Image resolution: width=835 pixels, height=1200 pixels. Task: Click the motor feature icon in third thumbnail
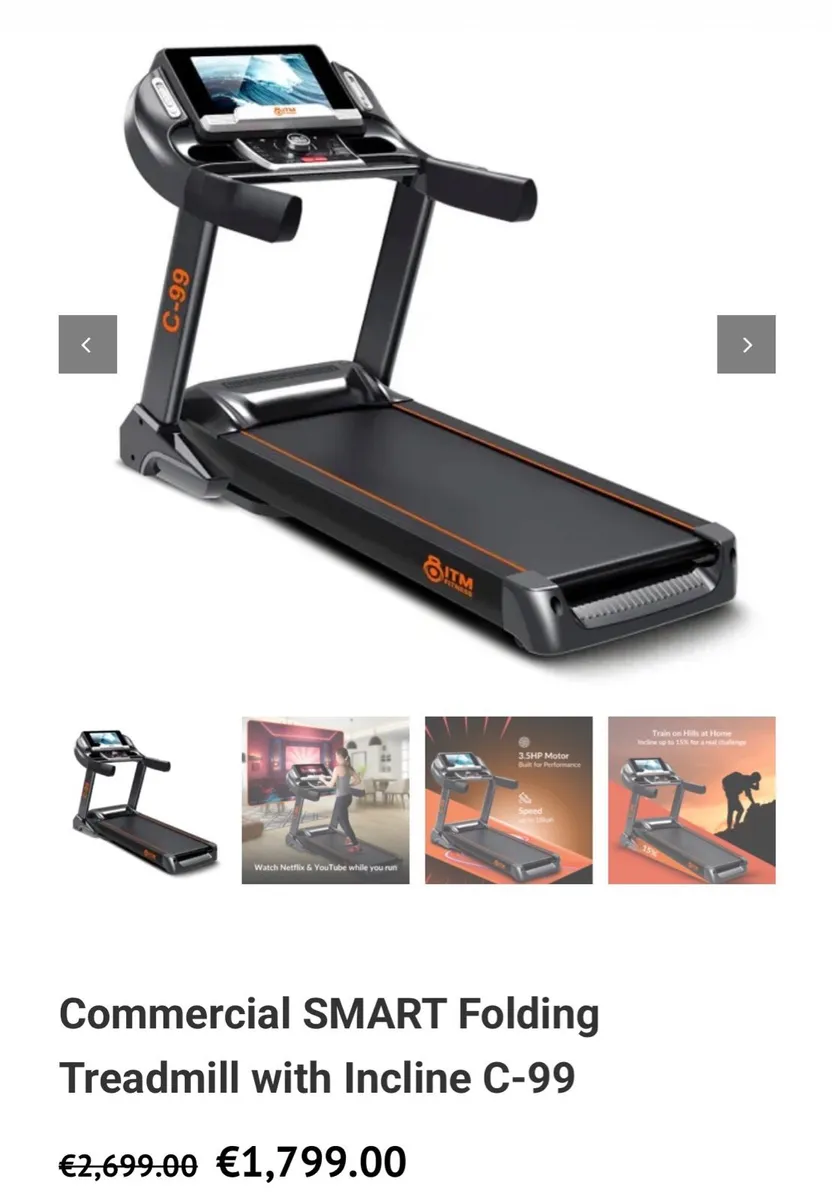[x=524, y=742]
